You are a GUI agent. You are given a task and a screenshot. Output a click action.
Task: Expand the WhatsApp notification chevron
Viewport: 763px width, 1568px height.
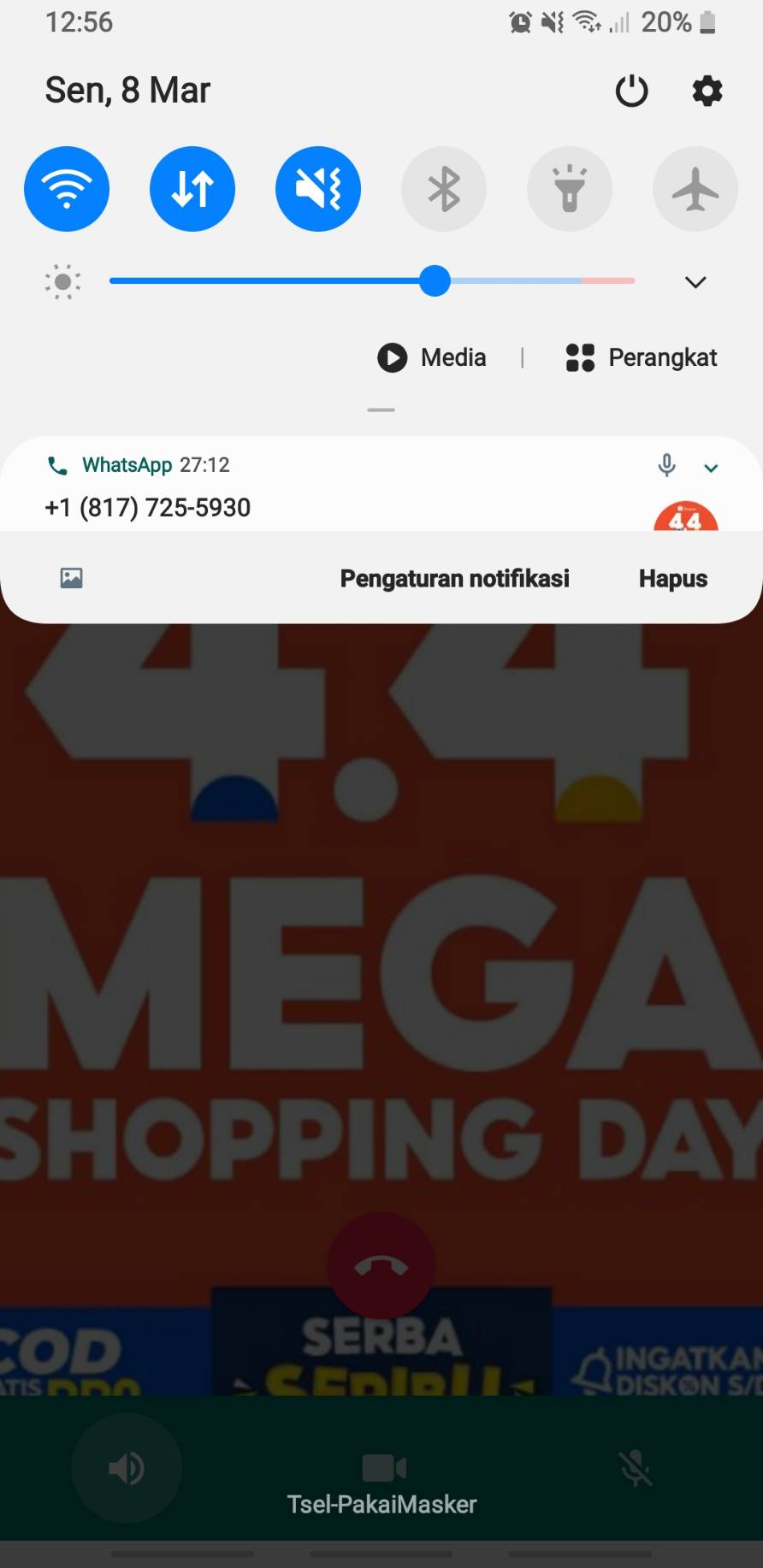711,468
